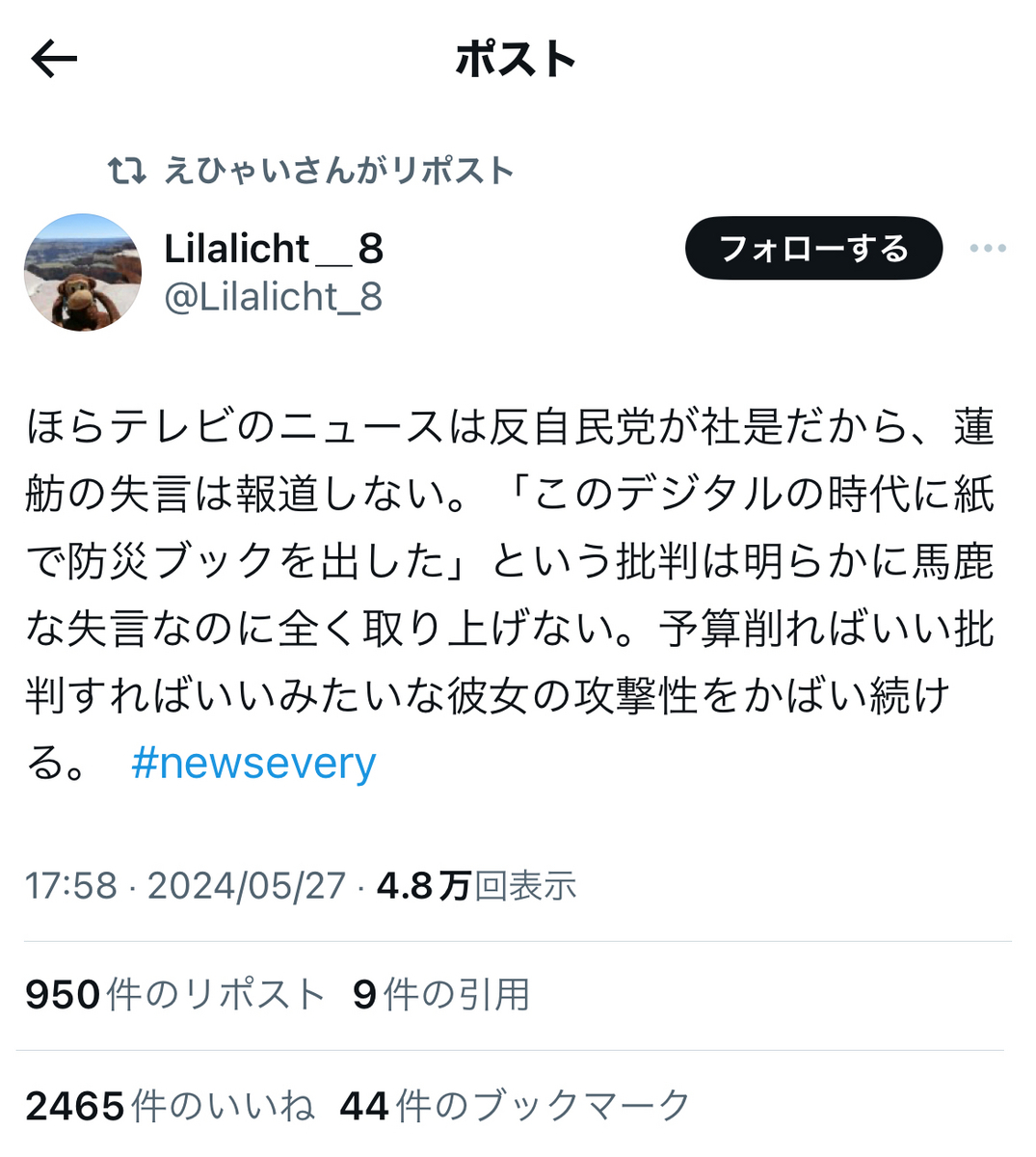Open the three-dot menu for this post

(x=988, y=249)
